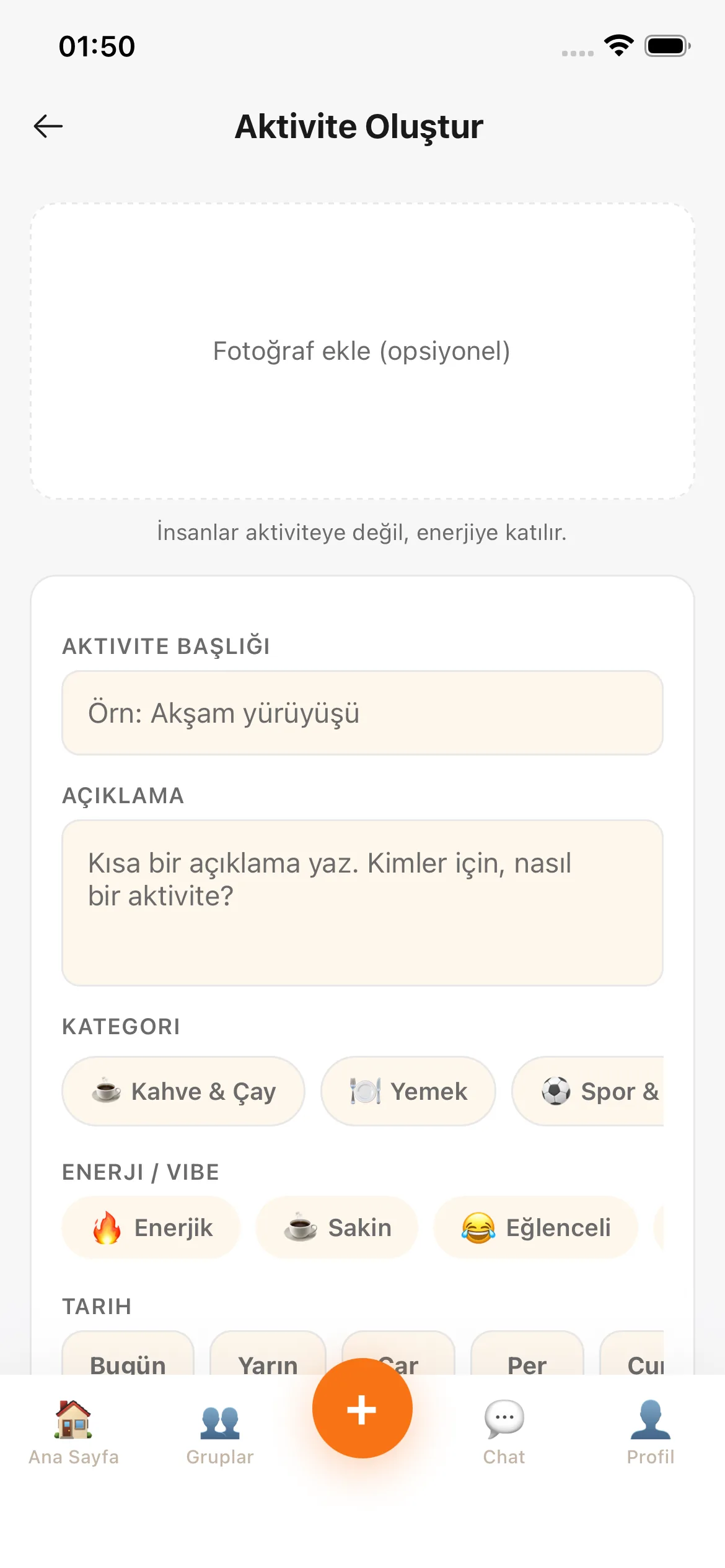Click the Aktivite Başlığı input field
The height and width of the screenshot is (1568, 725).
coord(362,713)
